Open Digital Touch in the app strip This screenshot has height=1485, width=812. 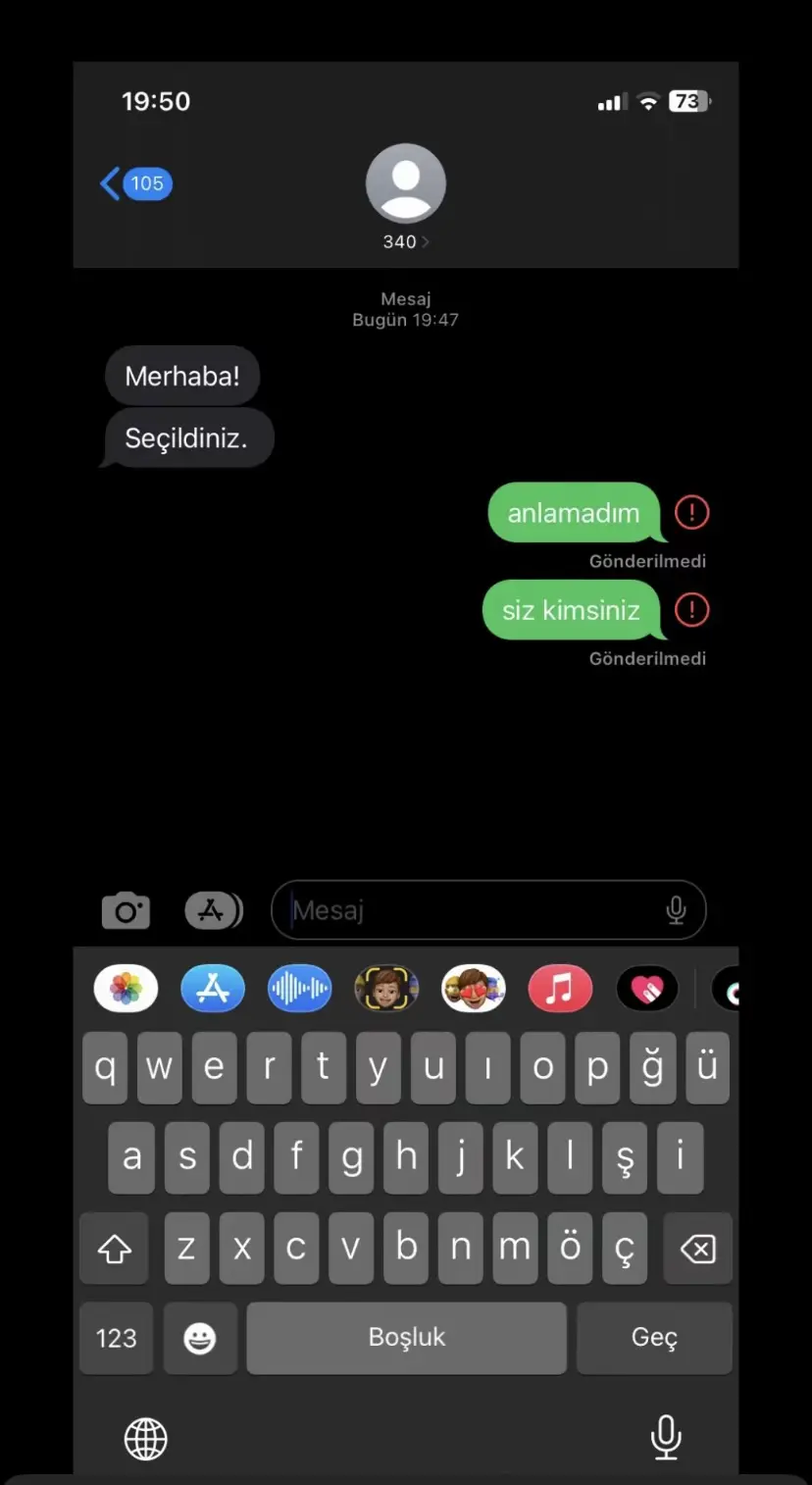647,989
